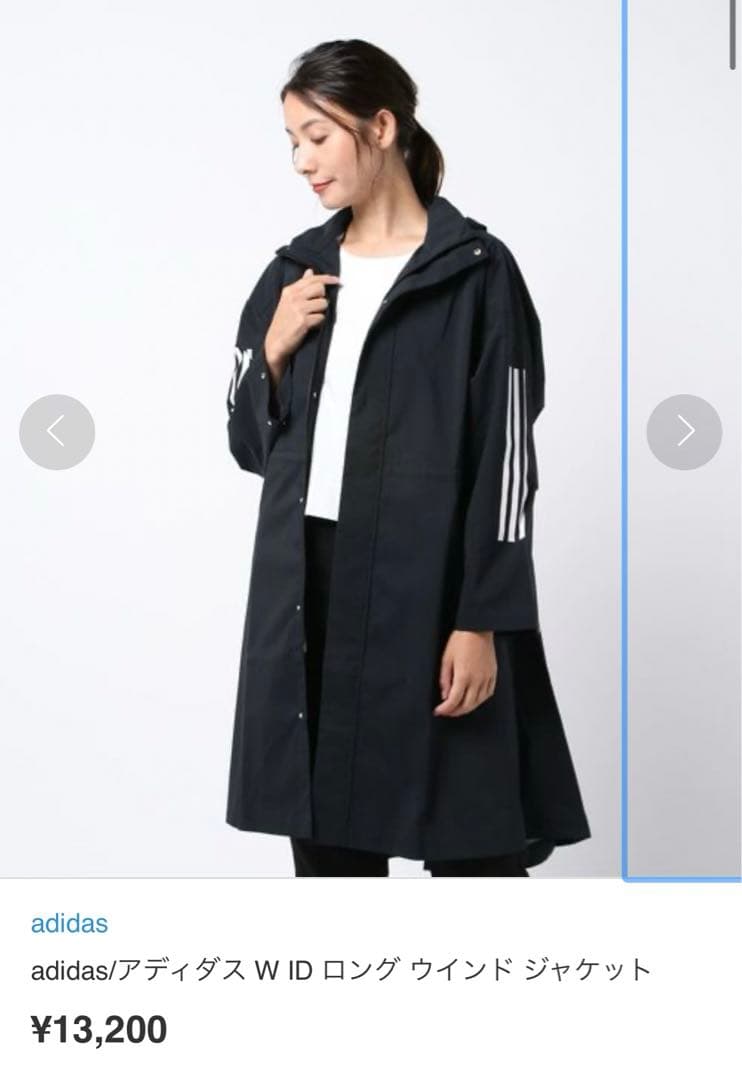Open the adidas brand link
742x1080 pixels.
pyautogui.click(x=69, y=923)
